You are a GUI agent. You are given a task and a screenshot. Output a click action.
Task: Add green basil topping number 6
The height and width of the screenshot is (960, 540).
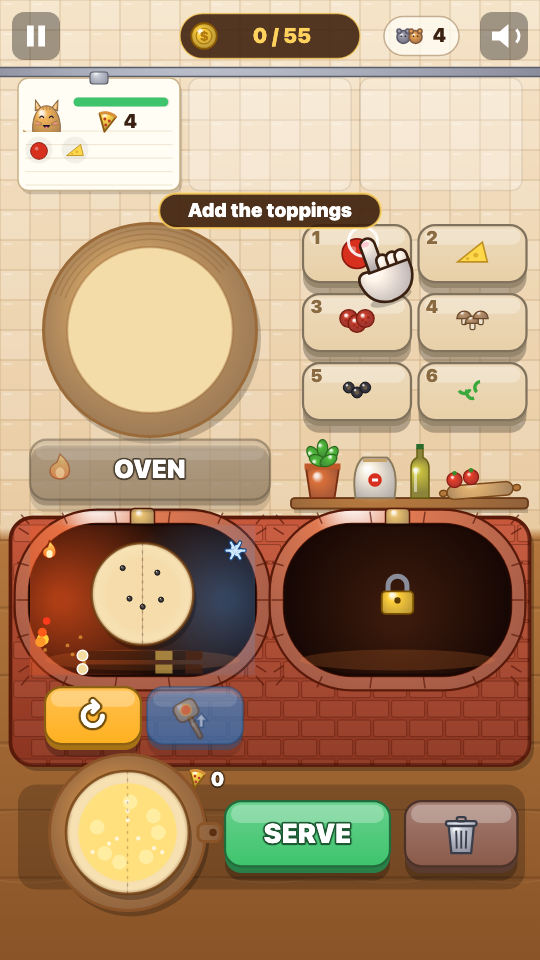point(472,392)
